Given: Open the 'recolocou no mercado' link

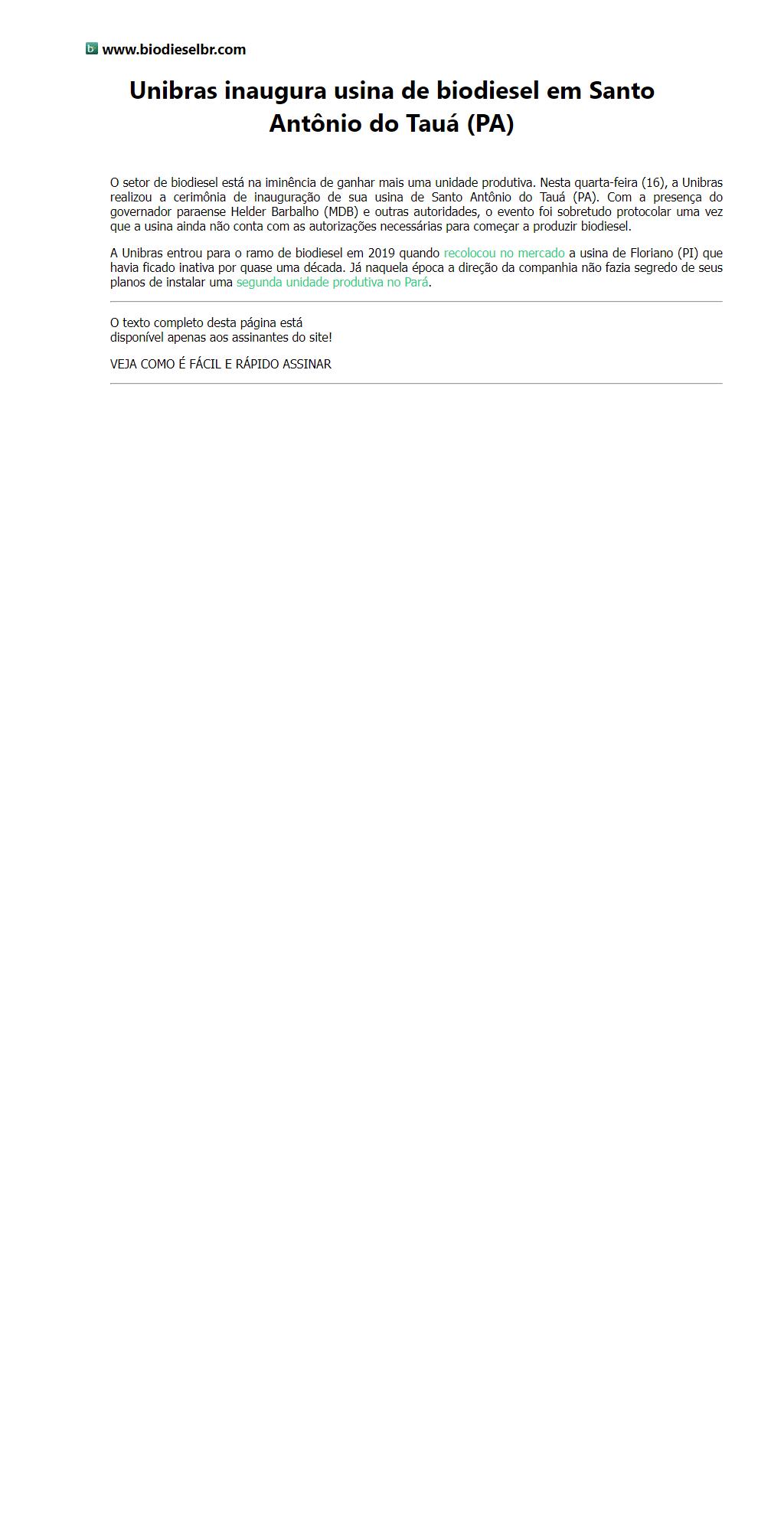Looking at the screenshot, I should coord(504,253).
